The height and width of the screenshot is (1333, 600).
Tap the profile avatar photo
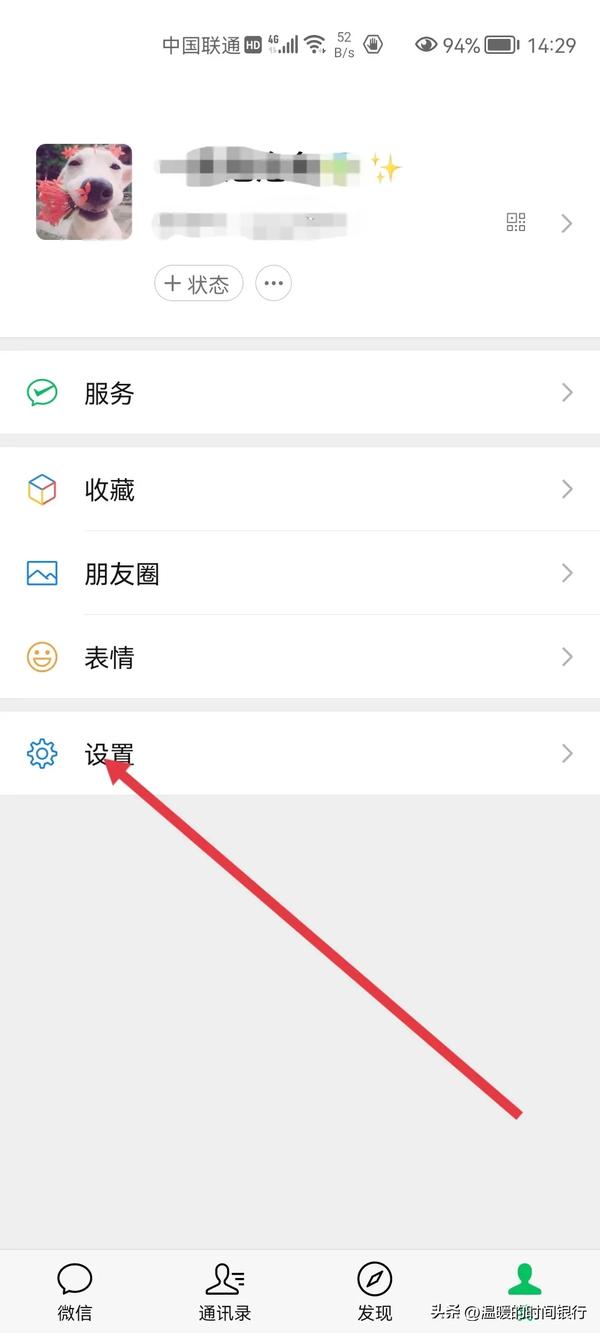pyautogui.click(x=84, y=192)
